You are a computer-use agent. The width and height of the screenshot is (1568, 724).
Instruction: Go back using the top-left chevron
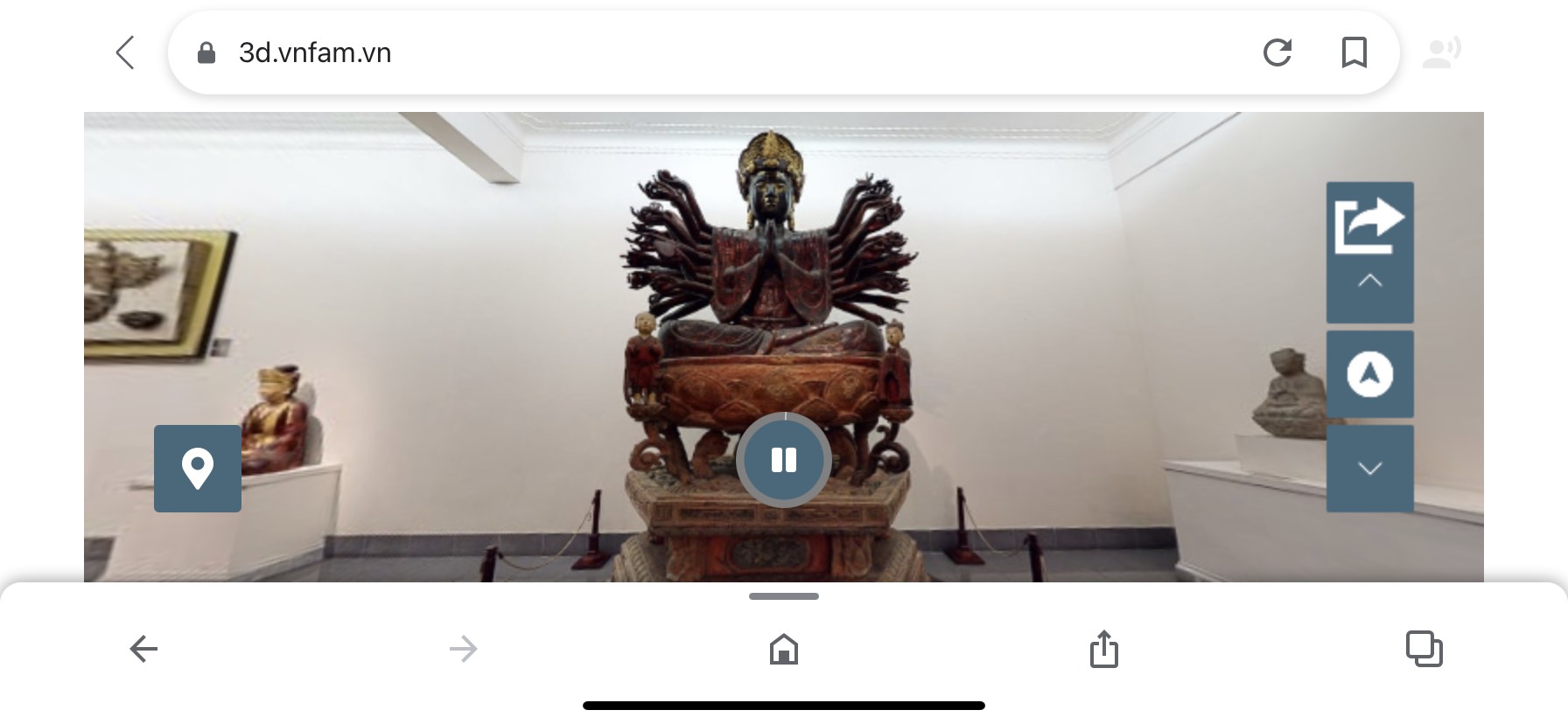[x=125, y=52]
